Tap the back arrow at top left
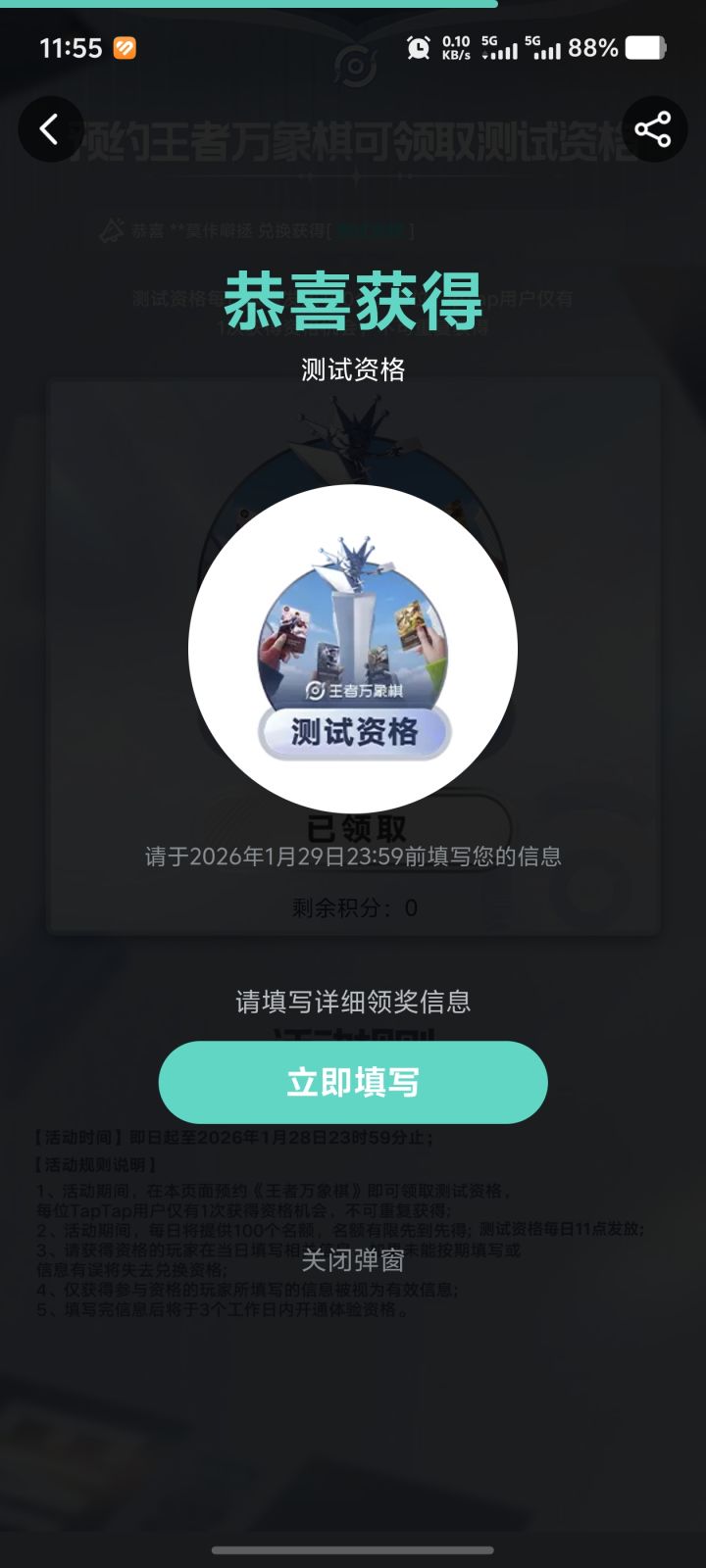 tap(50, 128)
